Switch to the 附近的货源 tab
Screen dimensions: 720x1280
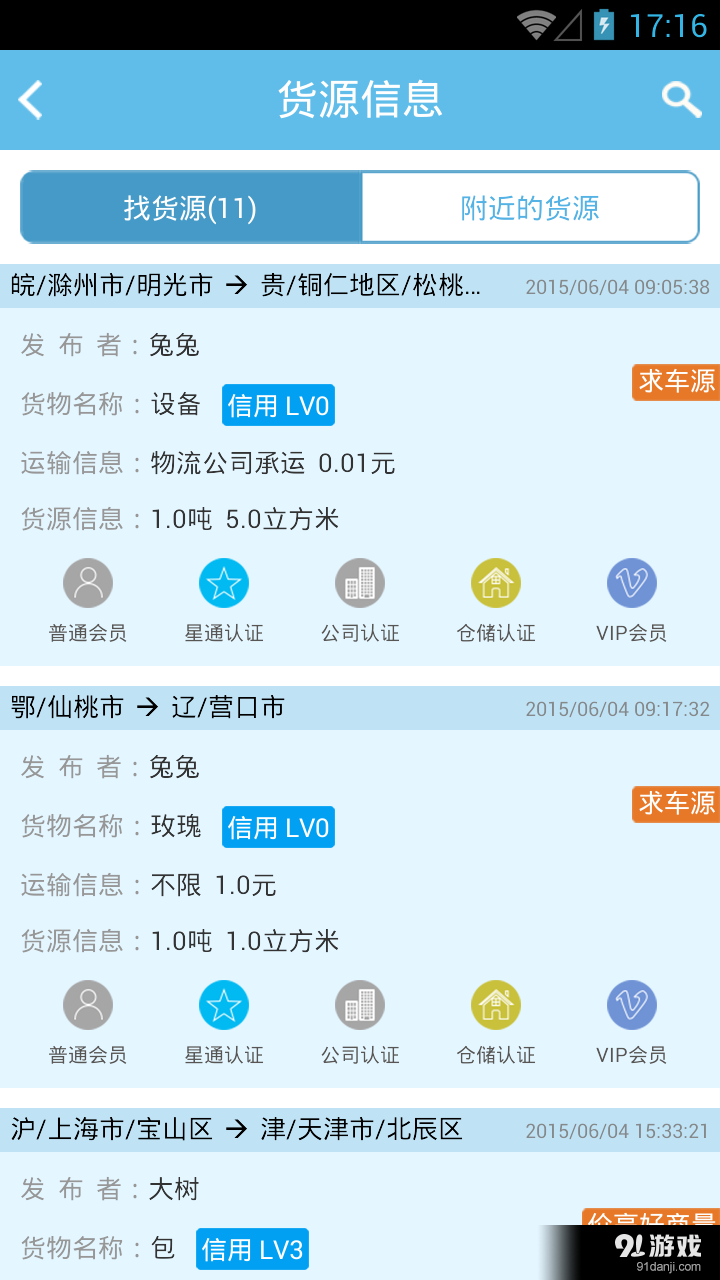(x=530, y=207)
